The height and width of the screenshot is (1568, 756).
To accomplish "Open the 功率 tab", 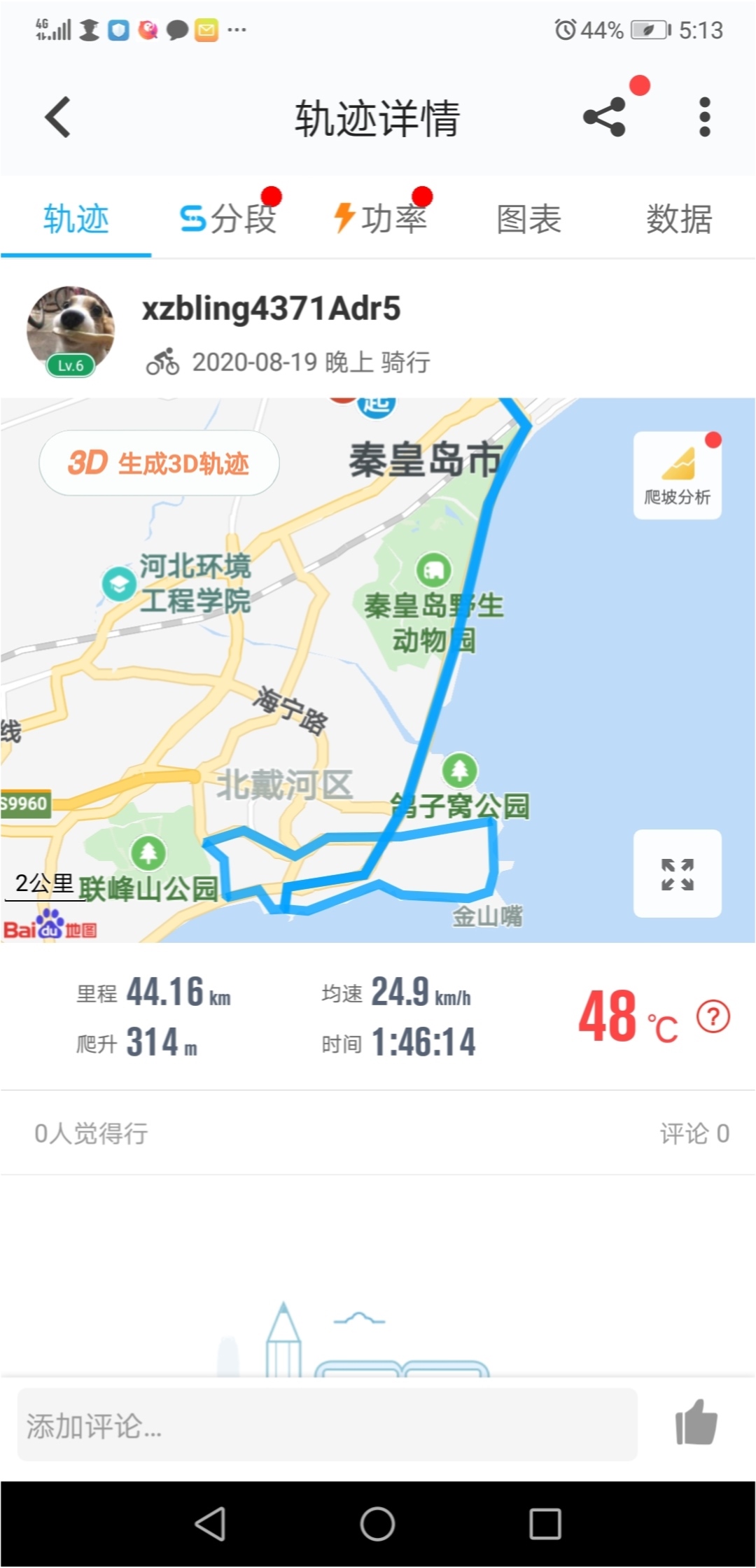I will click(380, 219).
